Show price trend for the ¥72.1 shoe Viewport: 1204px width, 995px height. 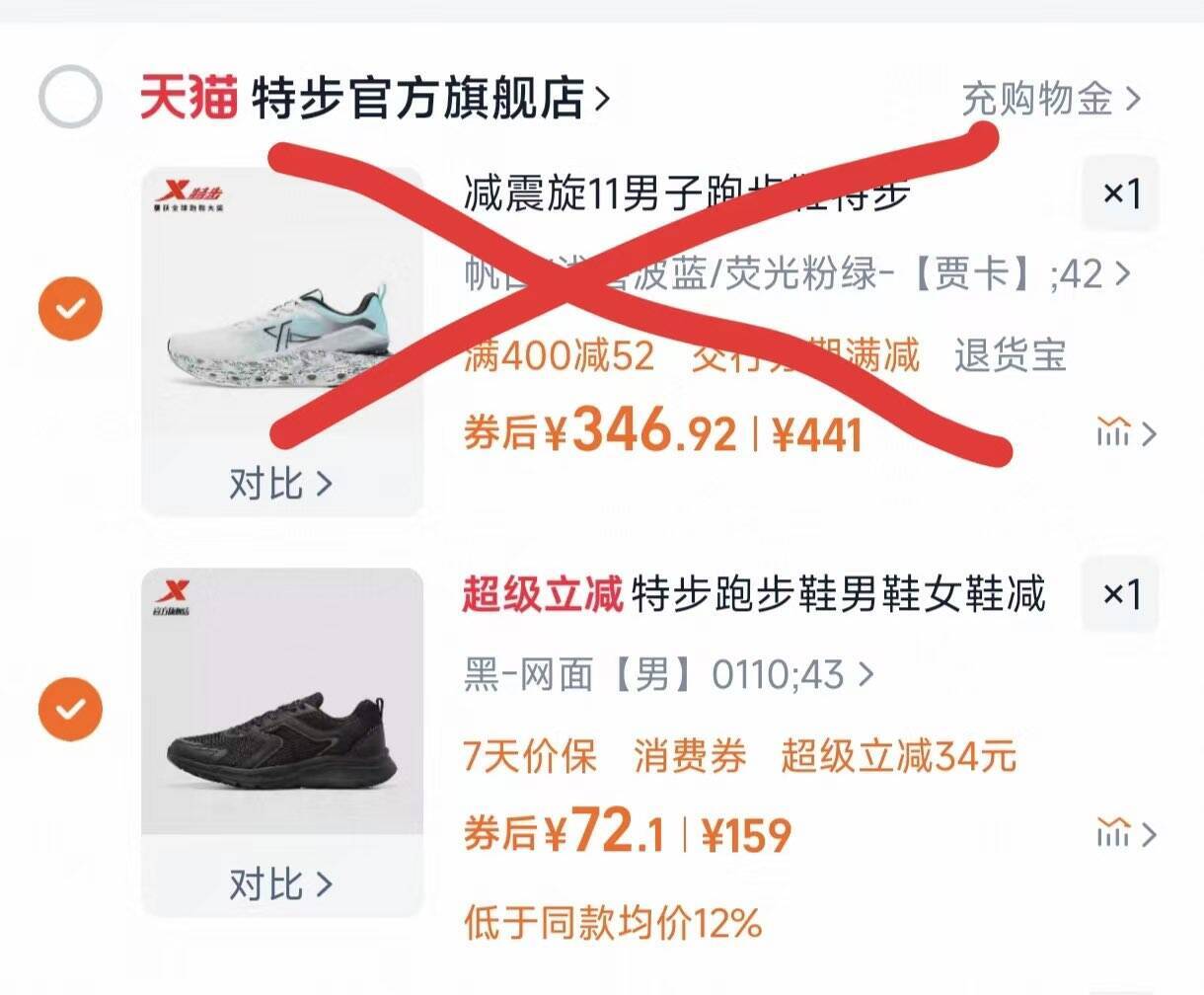pos(1124,835)
